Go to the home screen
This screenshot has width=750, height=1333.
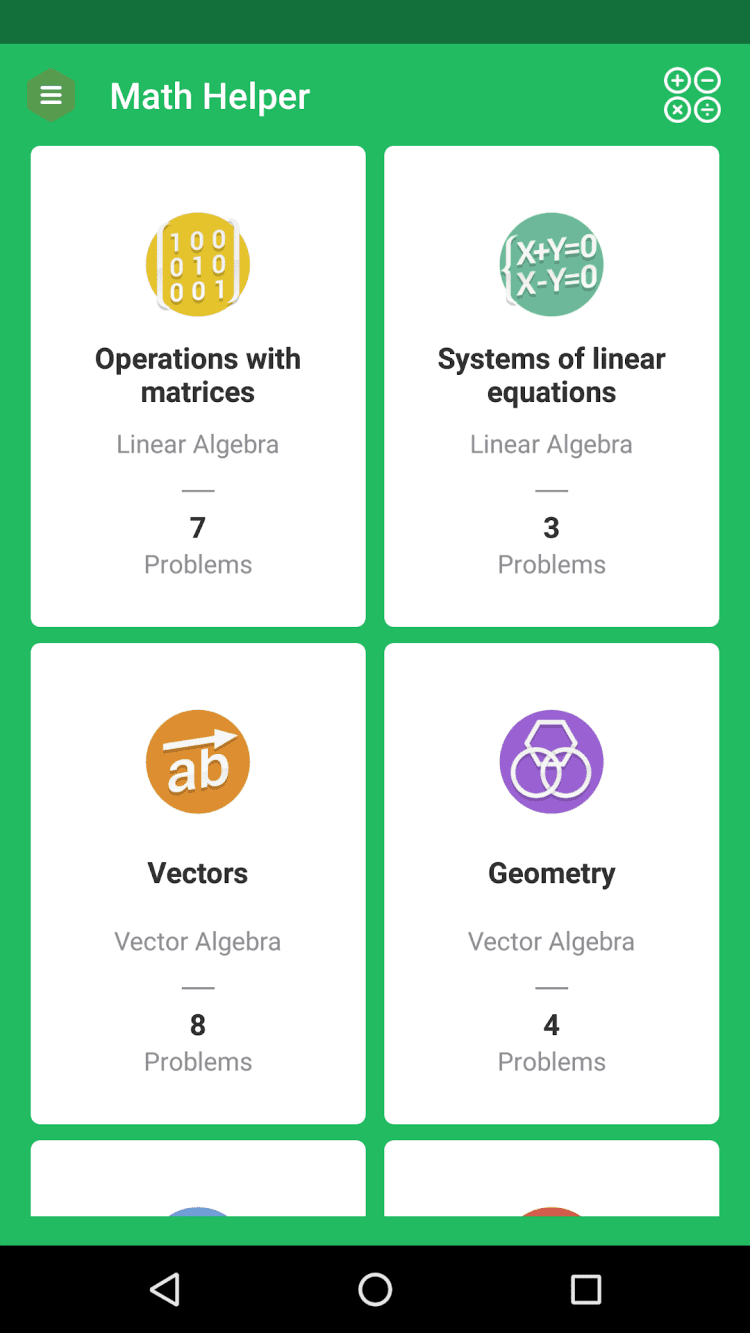375,1289
